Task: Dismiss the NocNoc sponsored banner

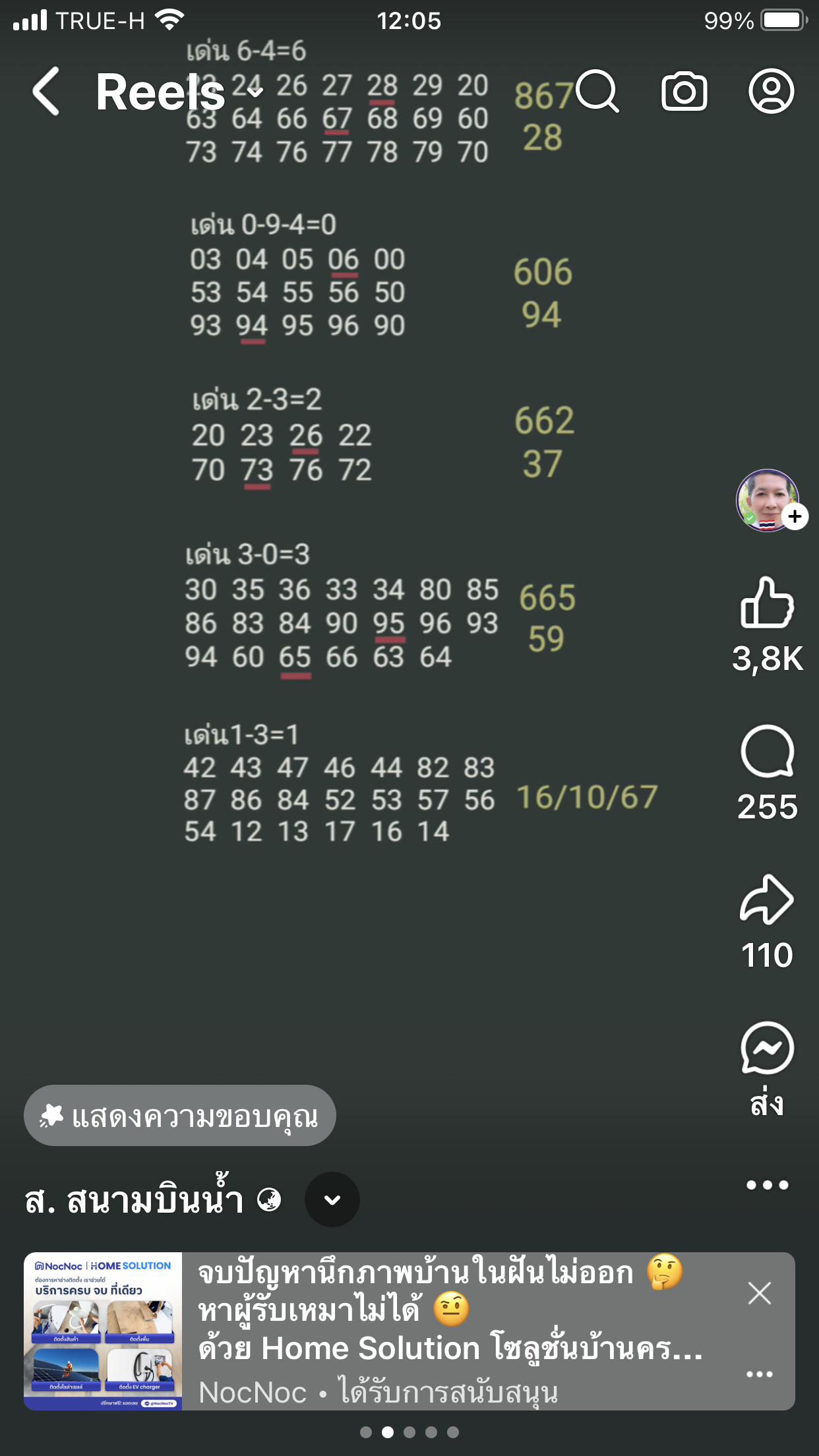Action: coord(760,1293)
